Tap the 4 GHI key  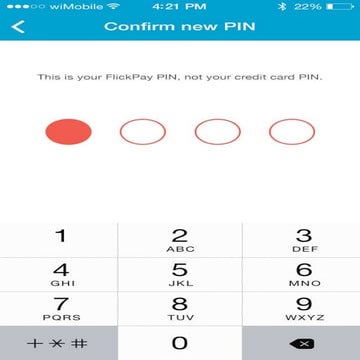pyautogui.click(x=59, y=275)
